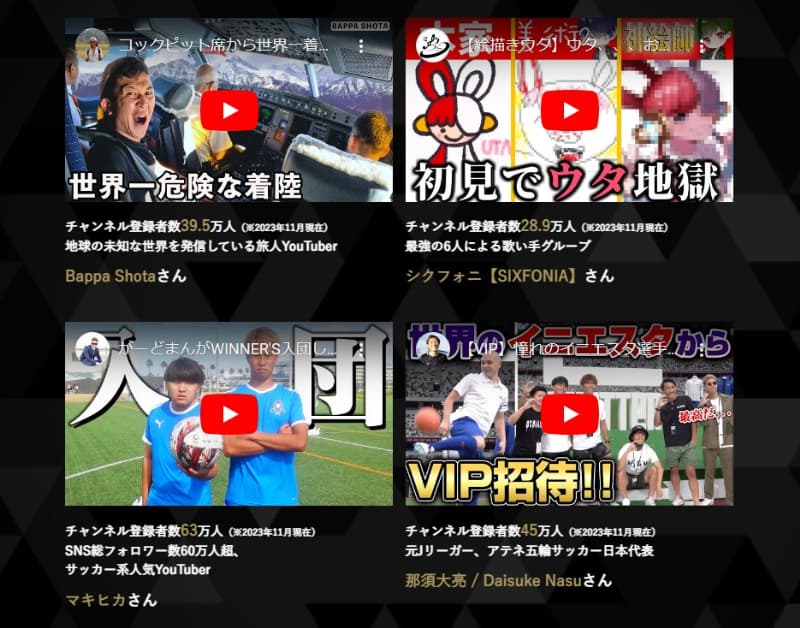Play the Daisuke Nasu VIP招待 video
The image size is (800, 628).
click(x=570, y=414)
